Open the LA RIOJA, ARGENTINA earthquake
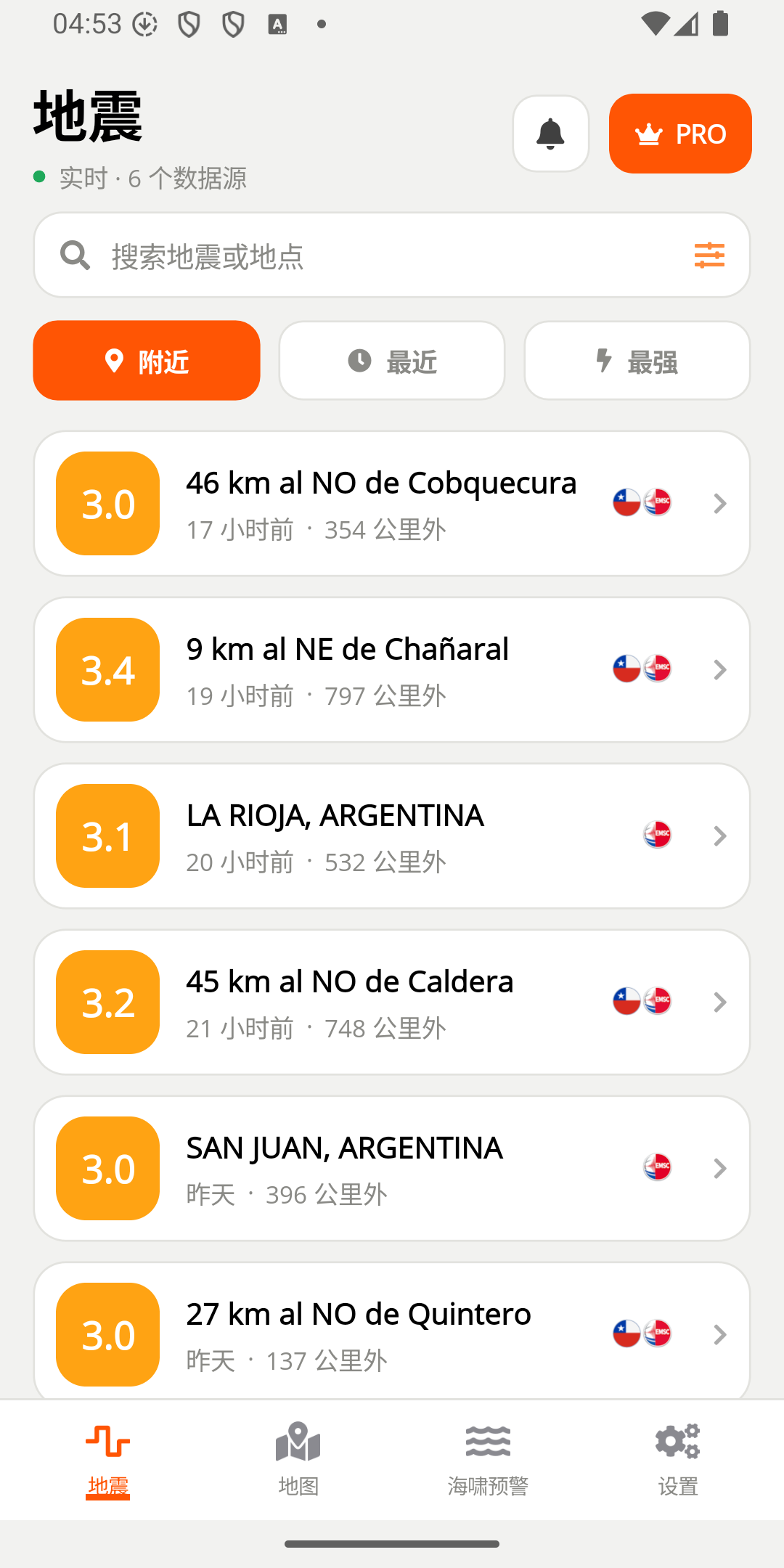Image resolution: width=784 pixels, height=1568 pixels. [x=391, y=836]
